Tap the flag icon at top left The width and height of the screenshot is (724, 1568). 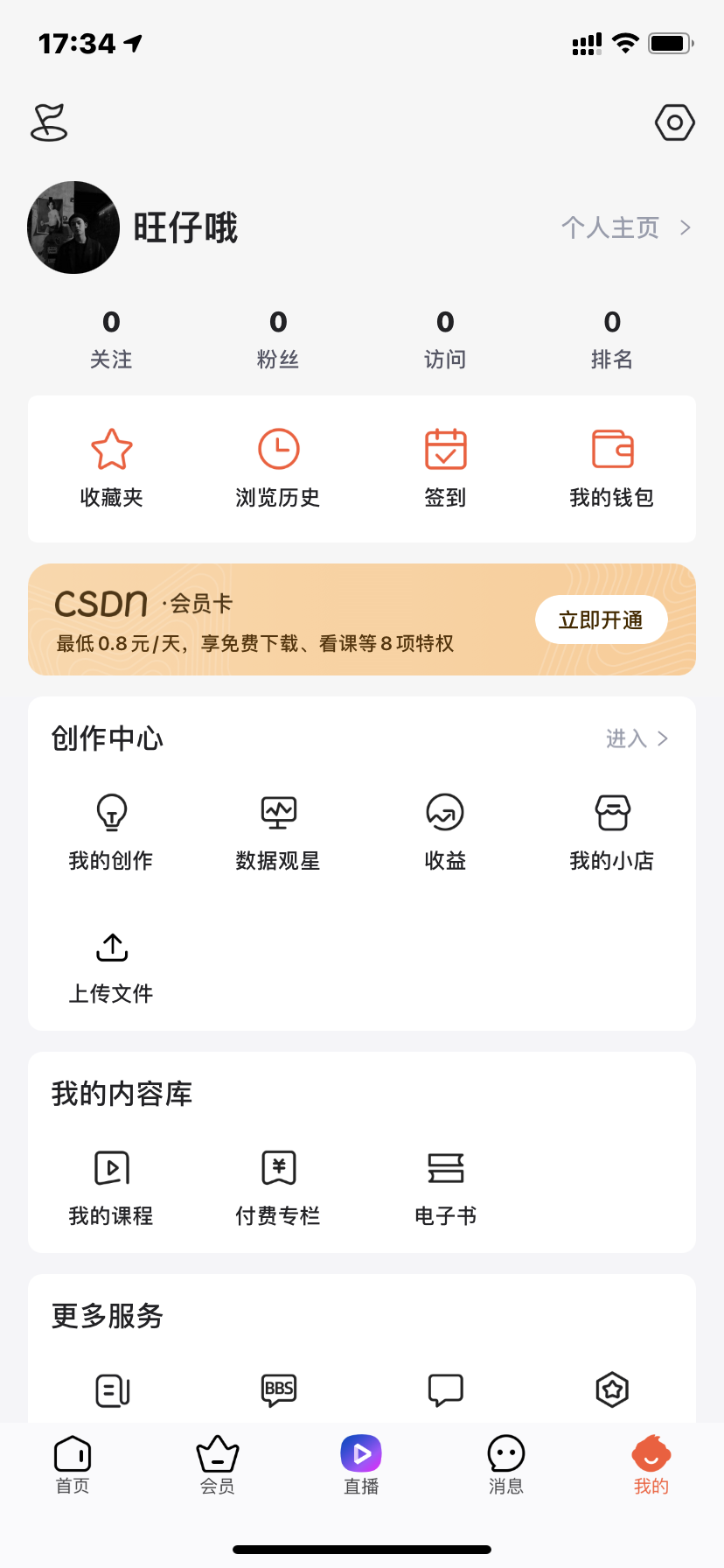click(49, 122)
